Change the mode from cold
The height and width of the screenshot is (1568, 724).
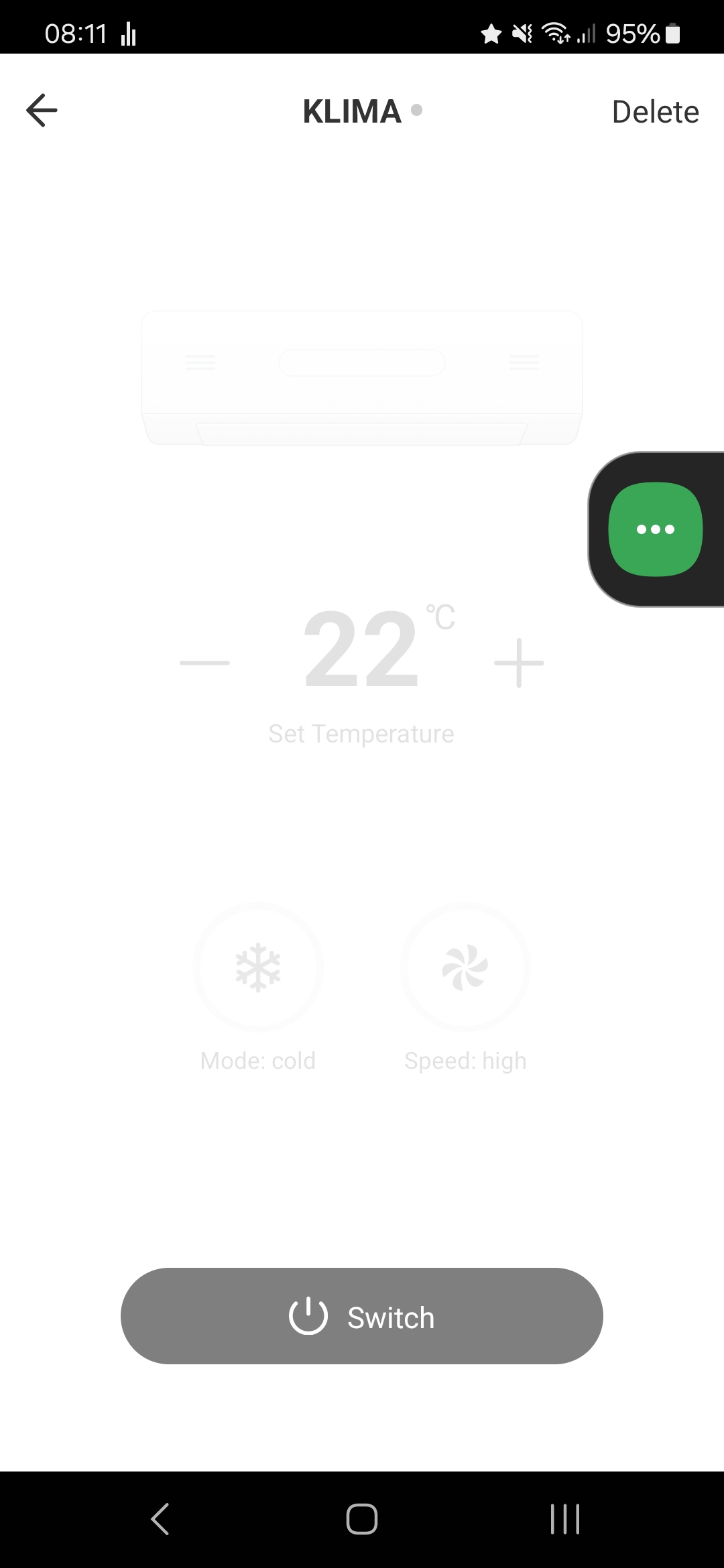tap(258, 968)
